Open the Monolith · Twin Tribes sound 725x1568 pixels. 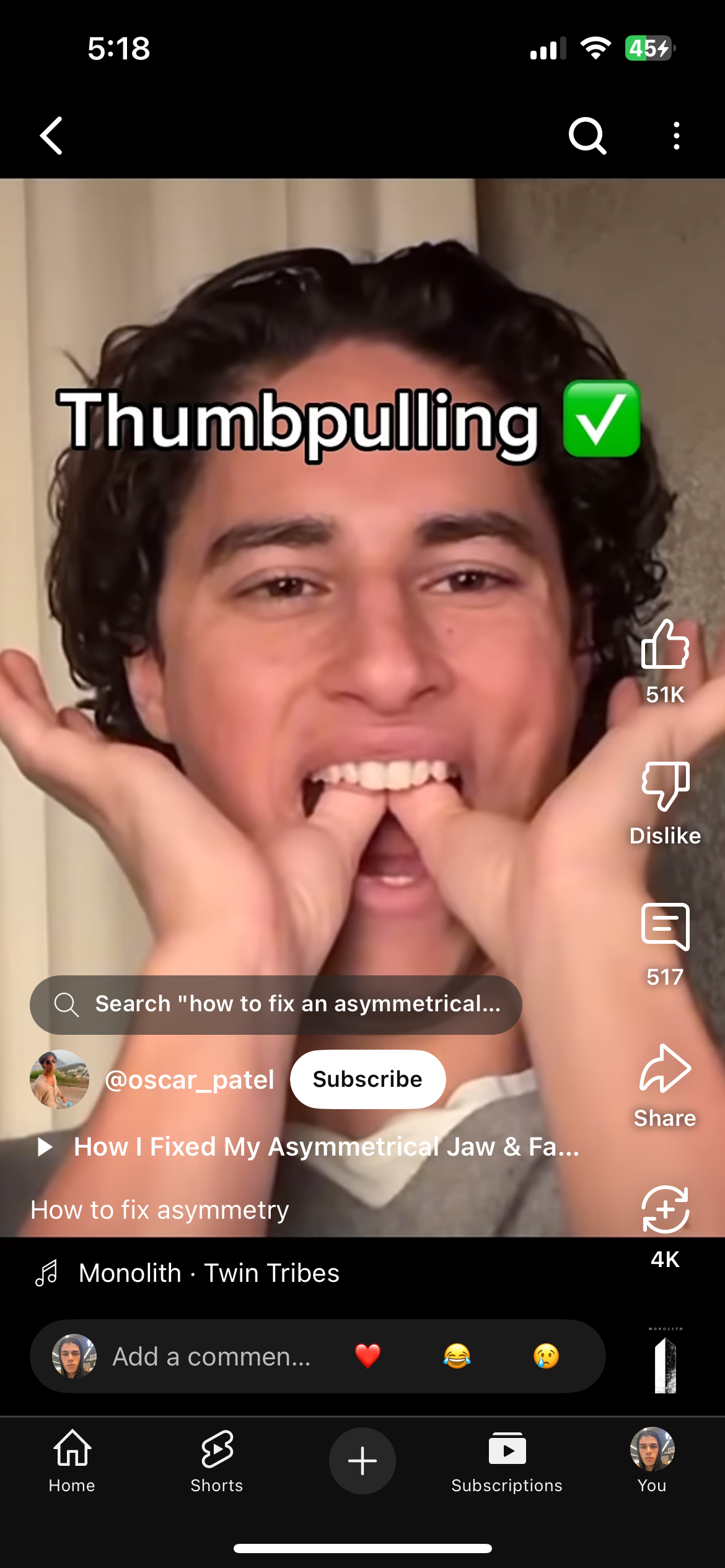coord(209,1273)
